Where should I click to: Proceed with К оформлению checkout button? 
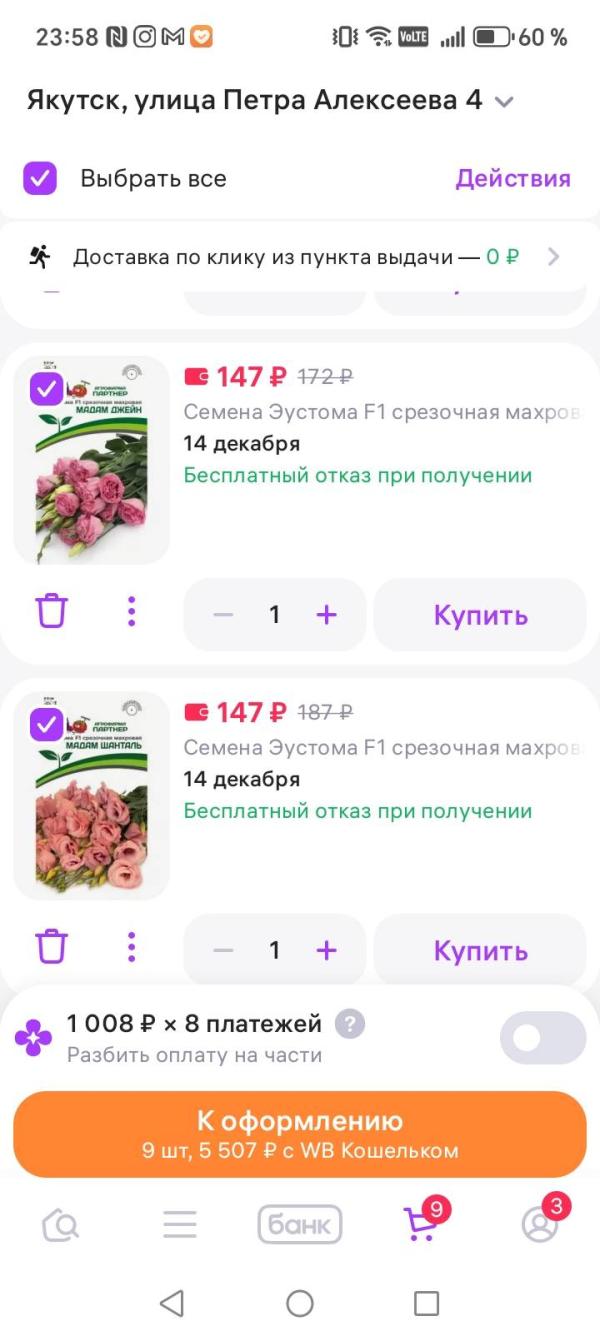(300, 1133)
